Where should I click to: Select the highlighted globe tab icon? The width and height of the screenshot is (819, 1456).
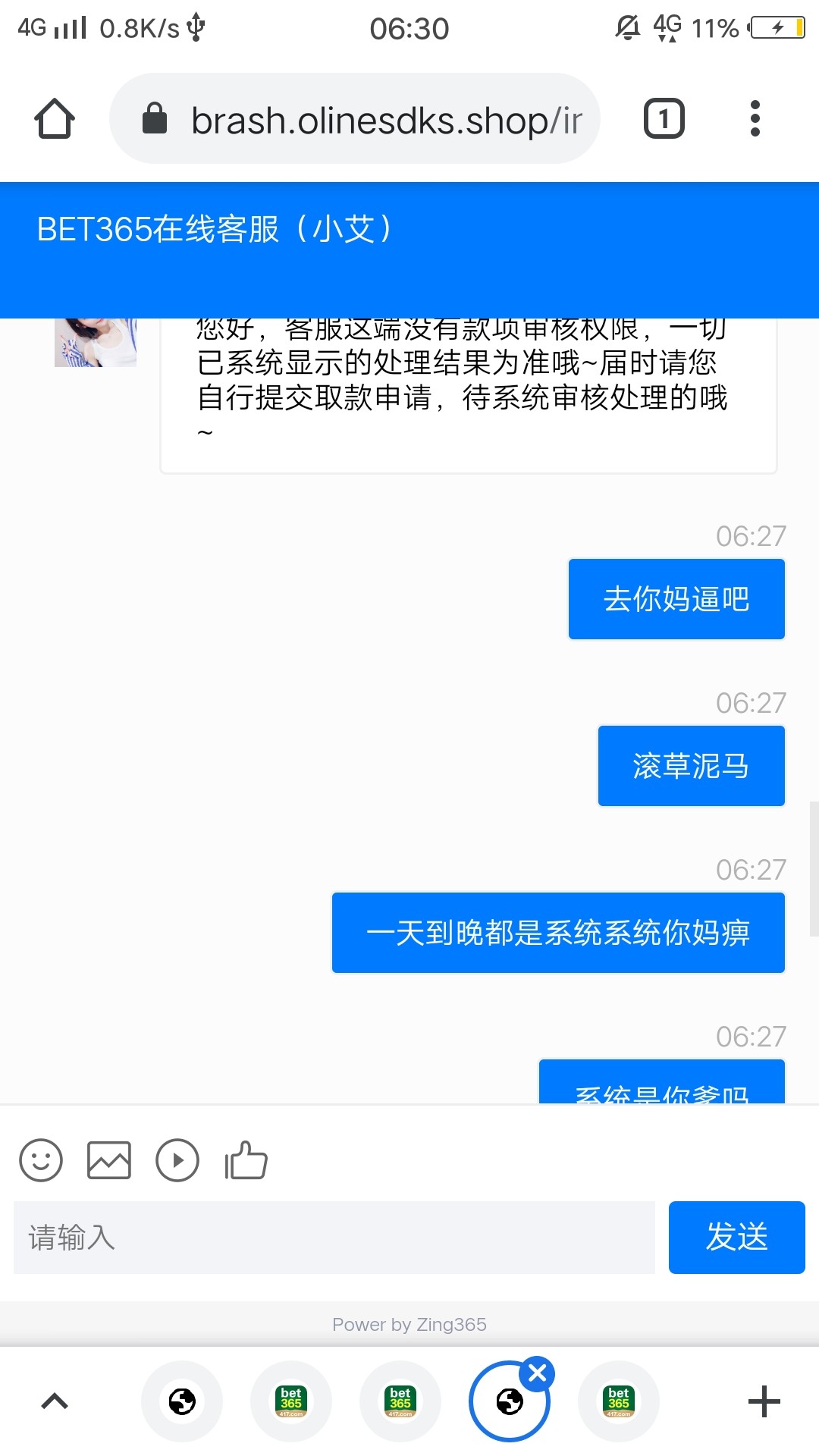[x=509, y=1401]
